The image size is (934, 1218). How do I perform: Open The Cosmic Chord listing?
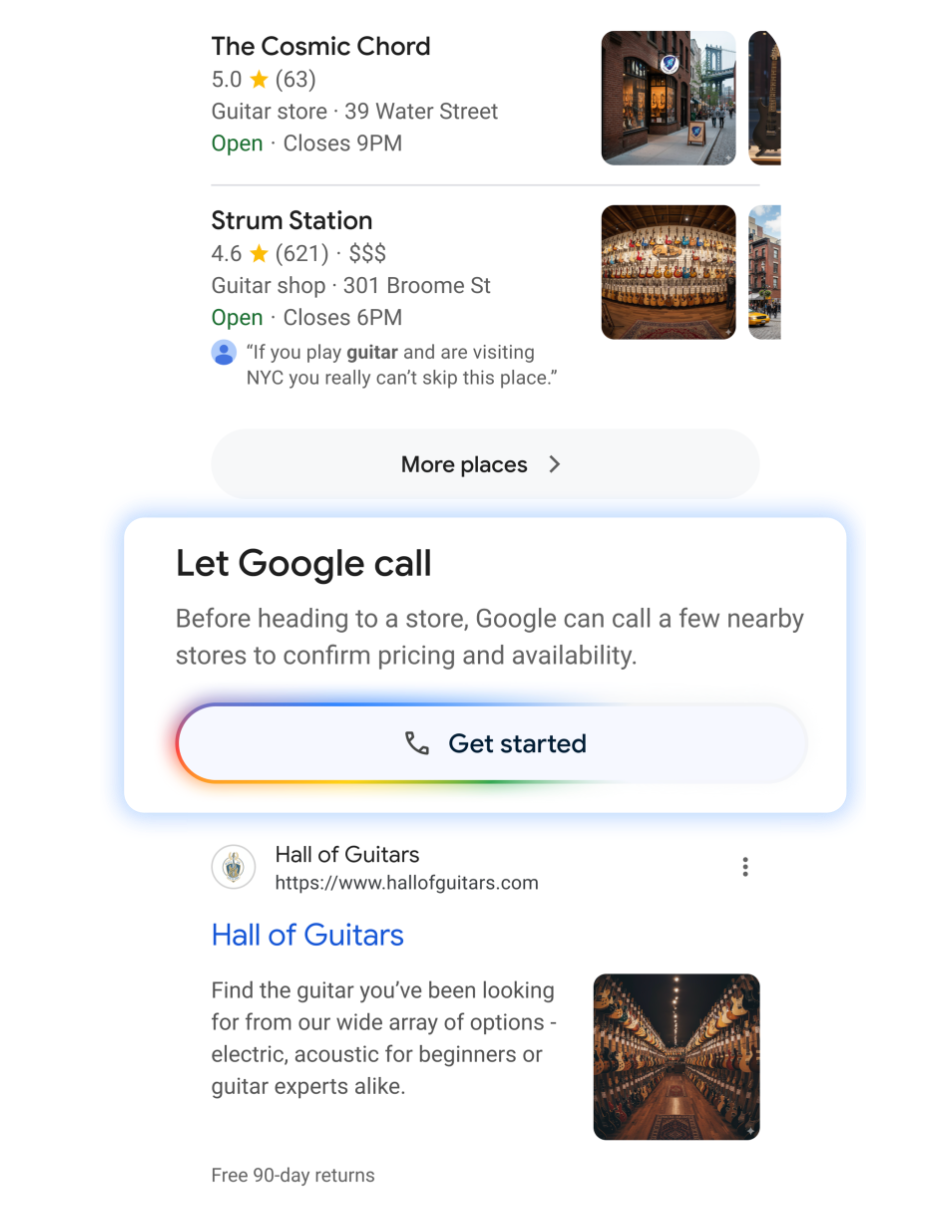(x=321, y=47)
